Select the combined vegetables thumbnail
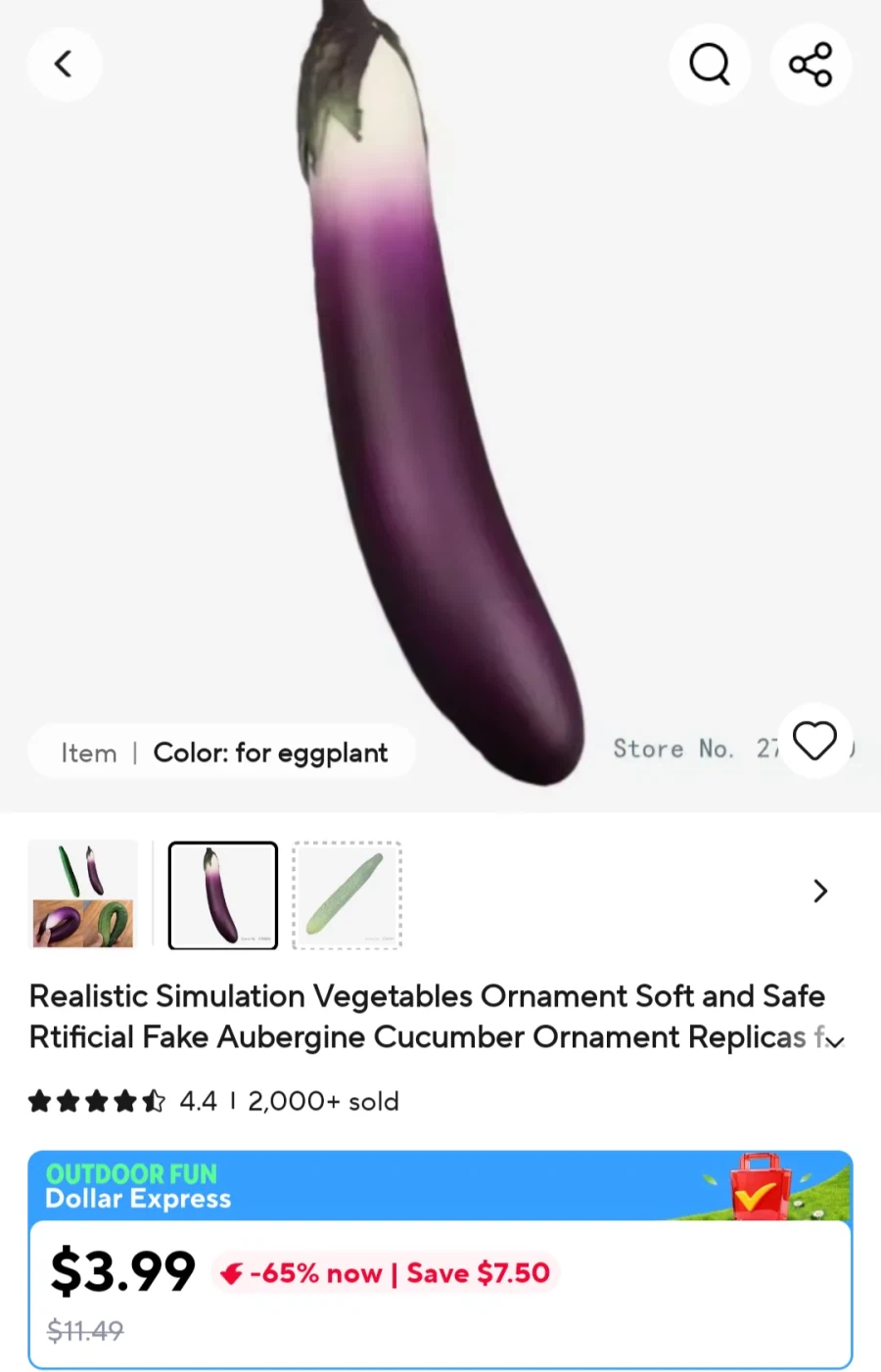 coord(83,894)
